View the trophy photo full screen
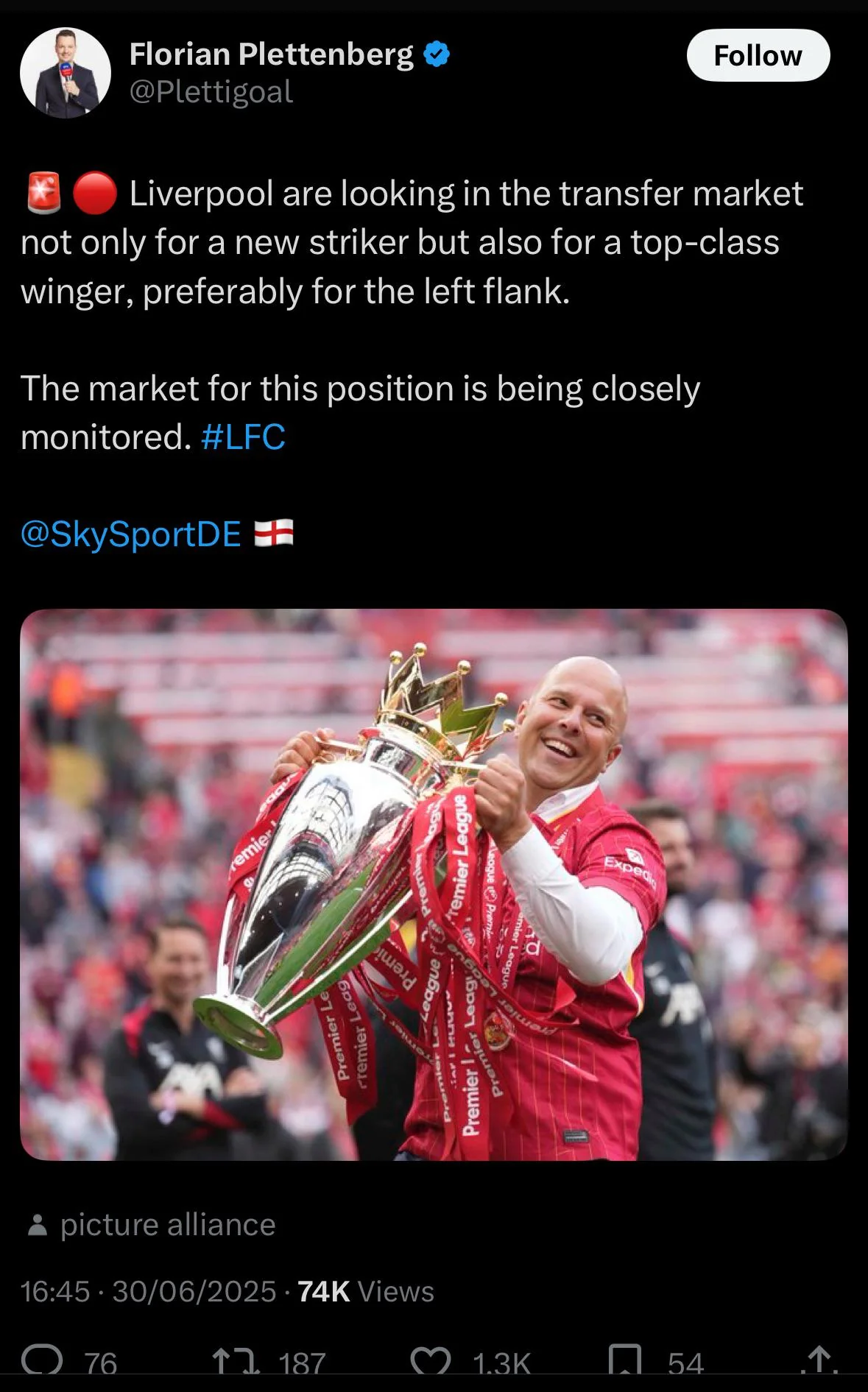868x1392 pixels. (434, 885)
